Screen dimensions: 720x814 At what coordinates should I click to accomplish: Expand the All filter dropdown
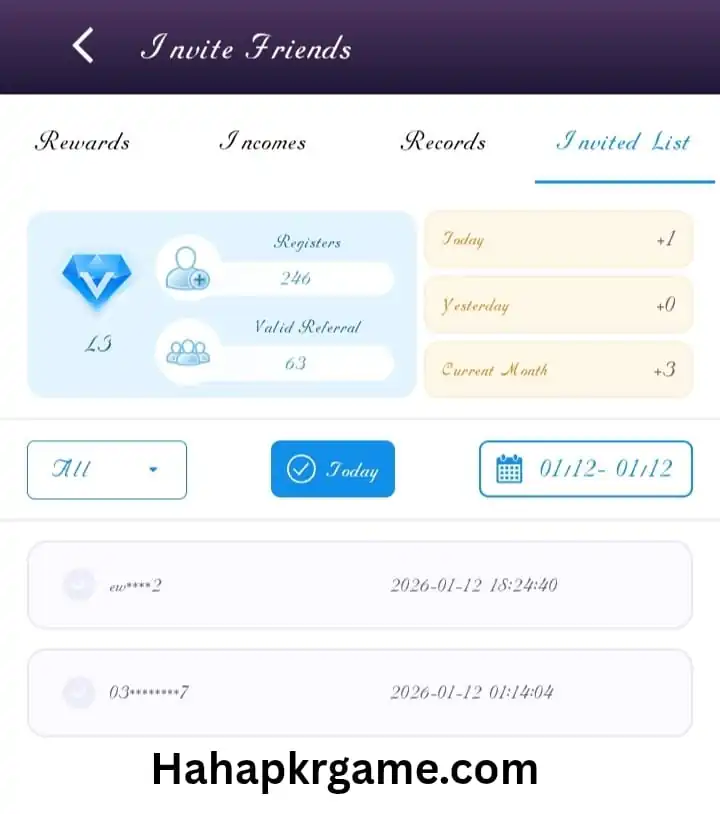tap(107, 469)
